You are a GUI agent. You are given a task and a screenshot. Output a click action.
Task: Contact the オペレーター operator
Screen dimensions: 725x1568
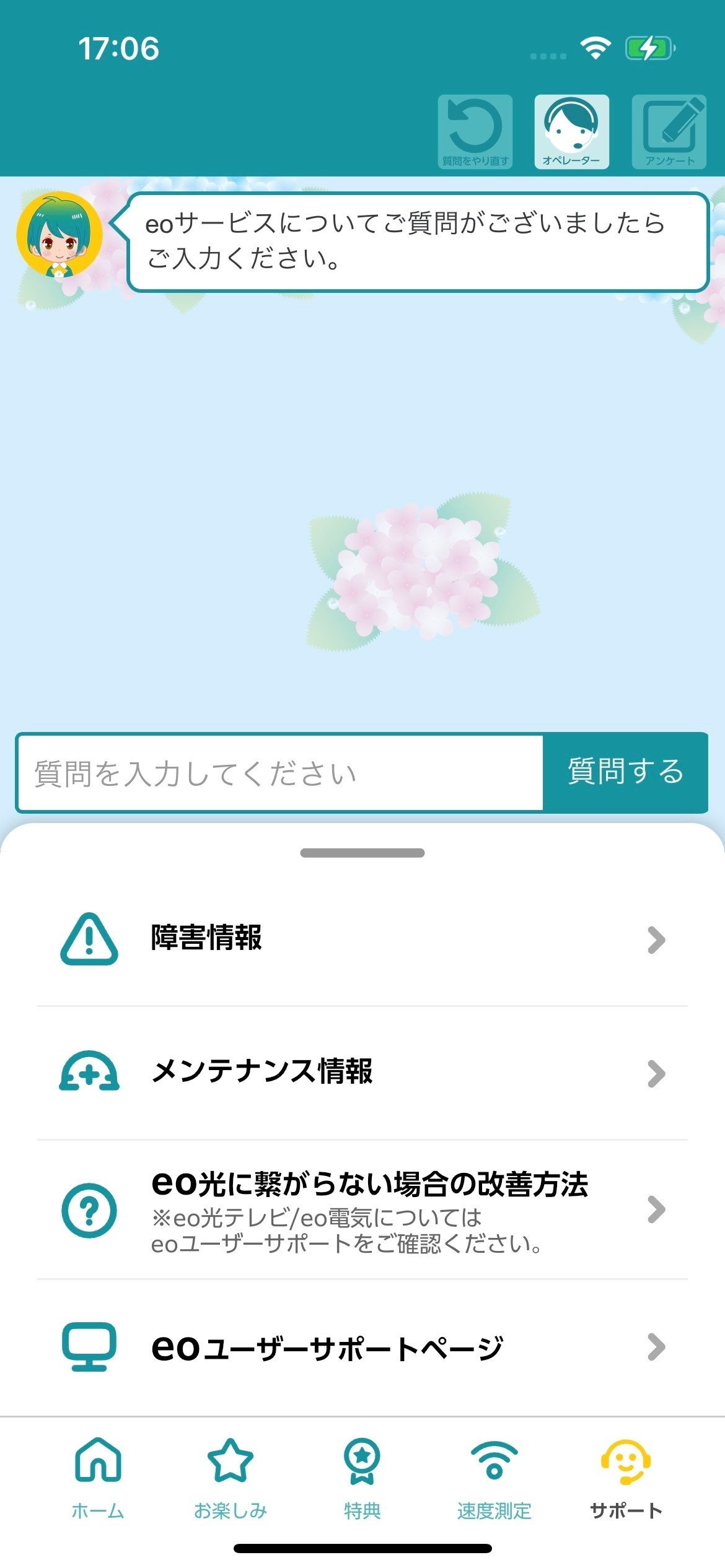[x=571, y=131]
